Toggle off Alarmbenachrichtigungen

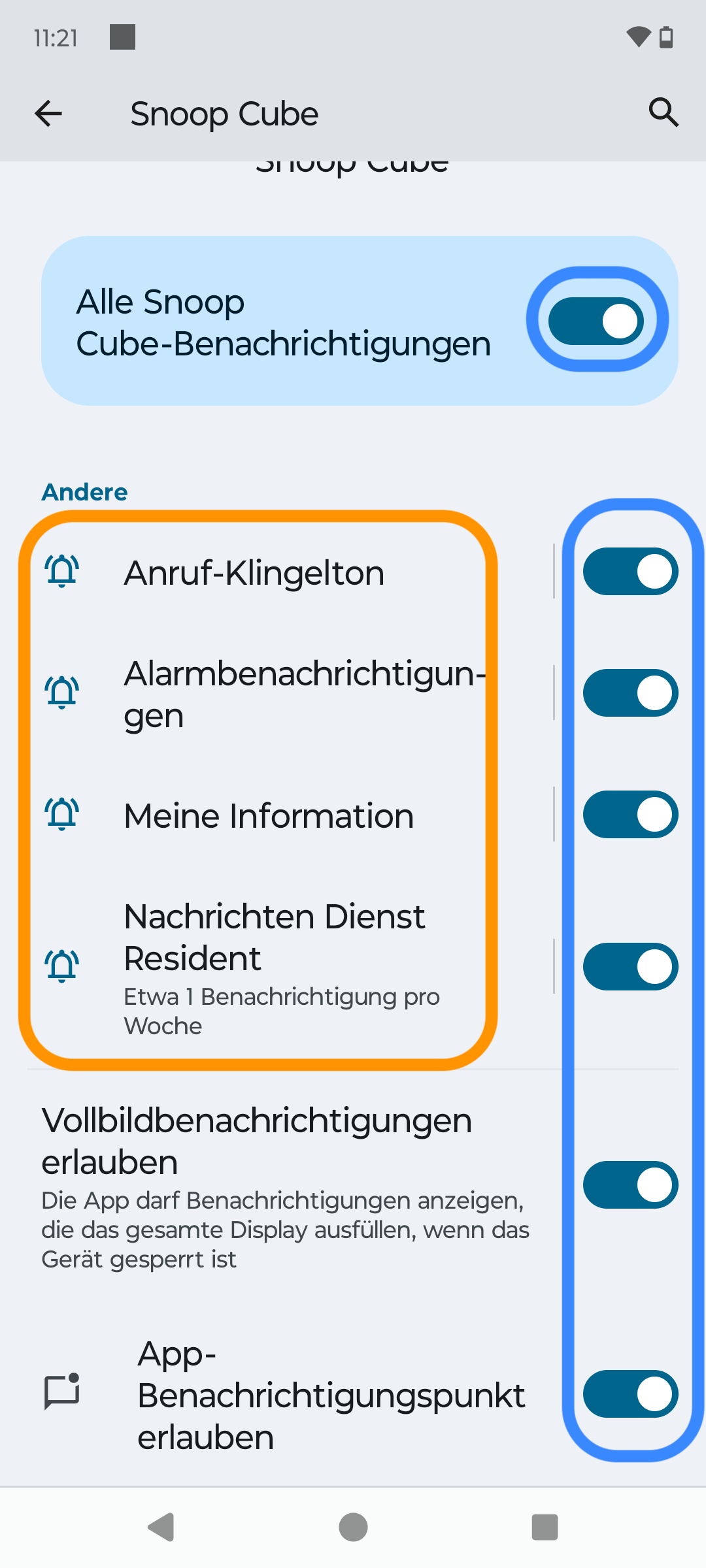tap(630, 693)
